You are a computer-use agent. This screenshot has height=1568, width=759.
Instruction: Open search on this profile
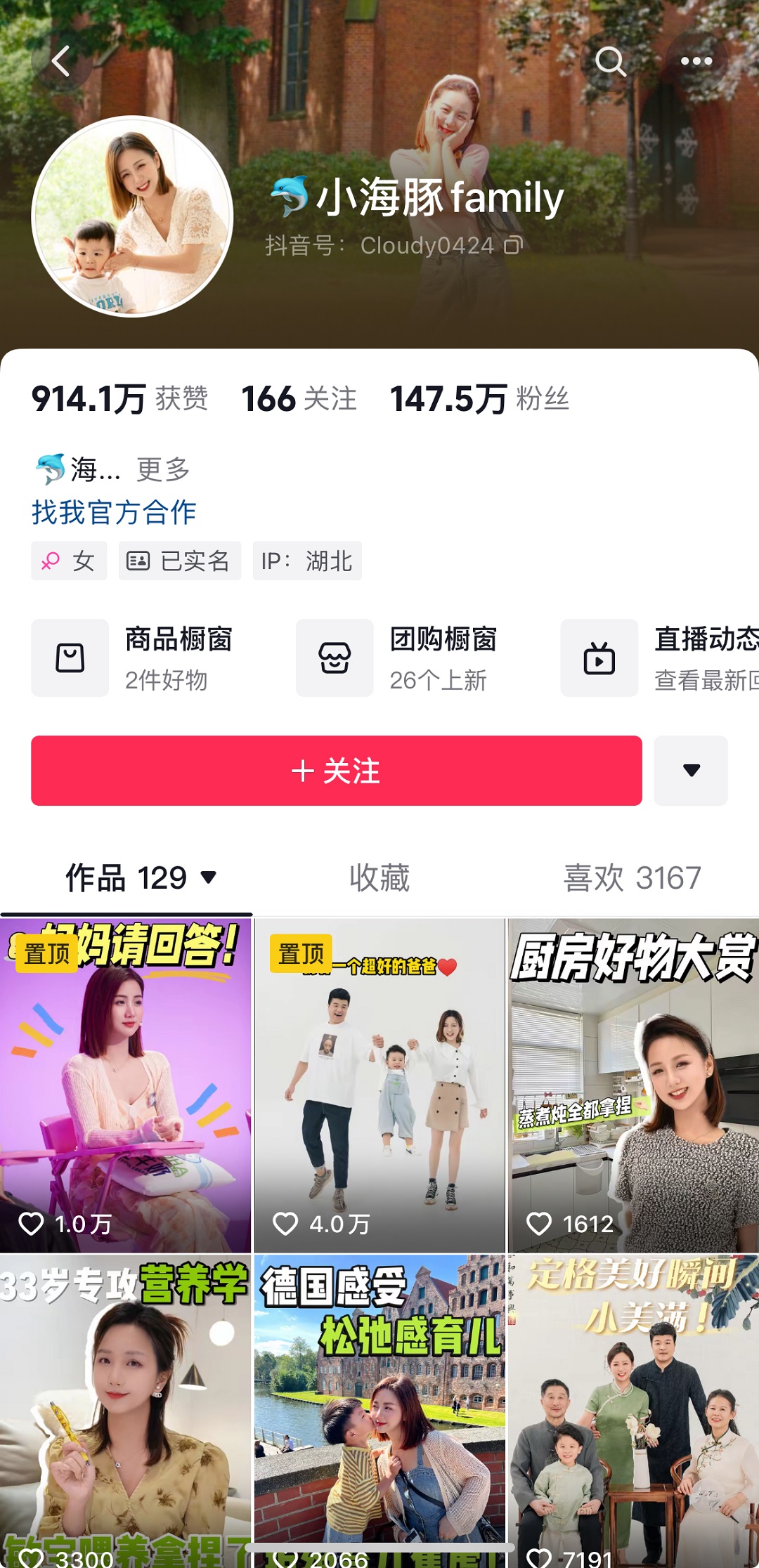point(610,61)
